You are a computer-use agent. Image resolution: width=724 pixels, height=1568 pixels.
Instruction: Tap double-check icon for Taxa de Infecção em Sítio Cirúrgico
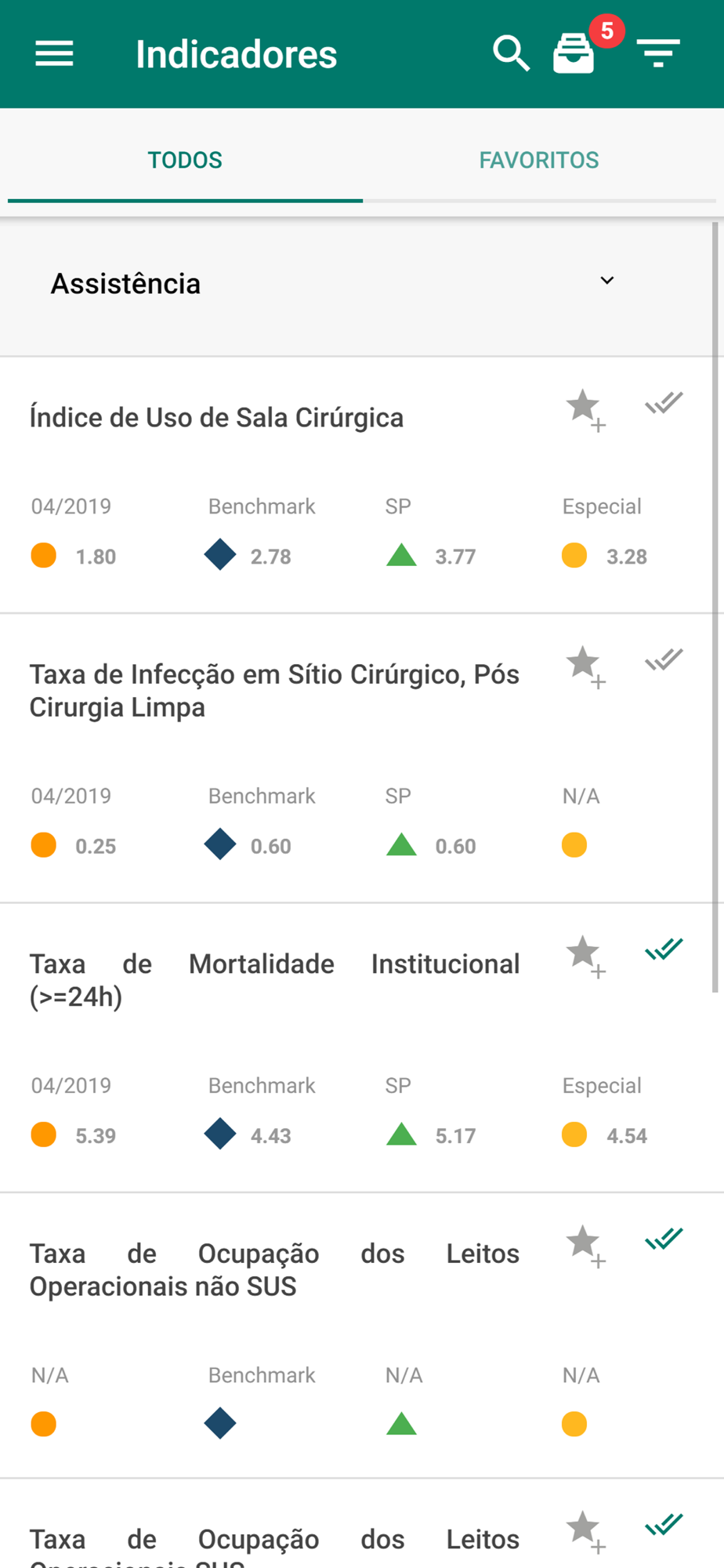[664, 660]
